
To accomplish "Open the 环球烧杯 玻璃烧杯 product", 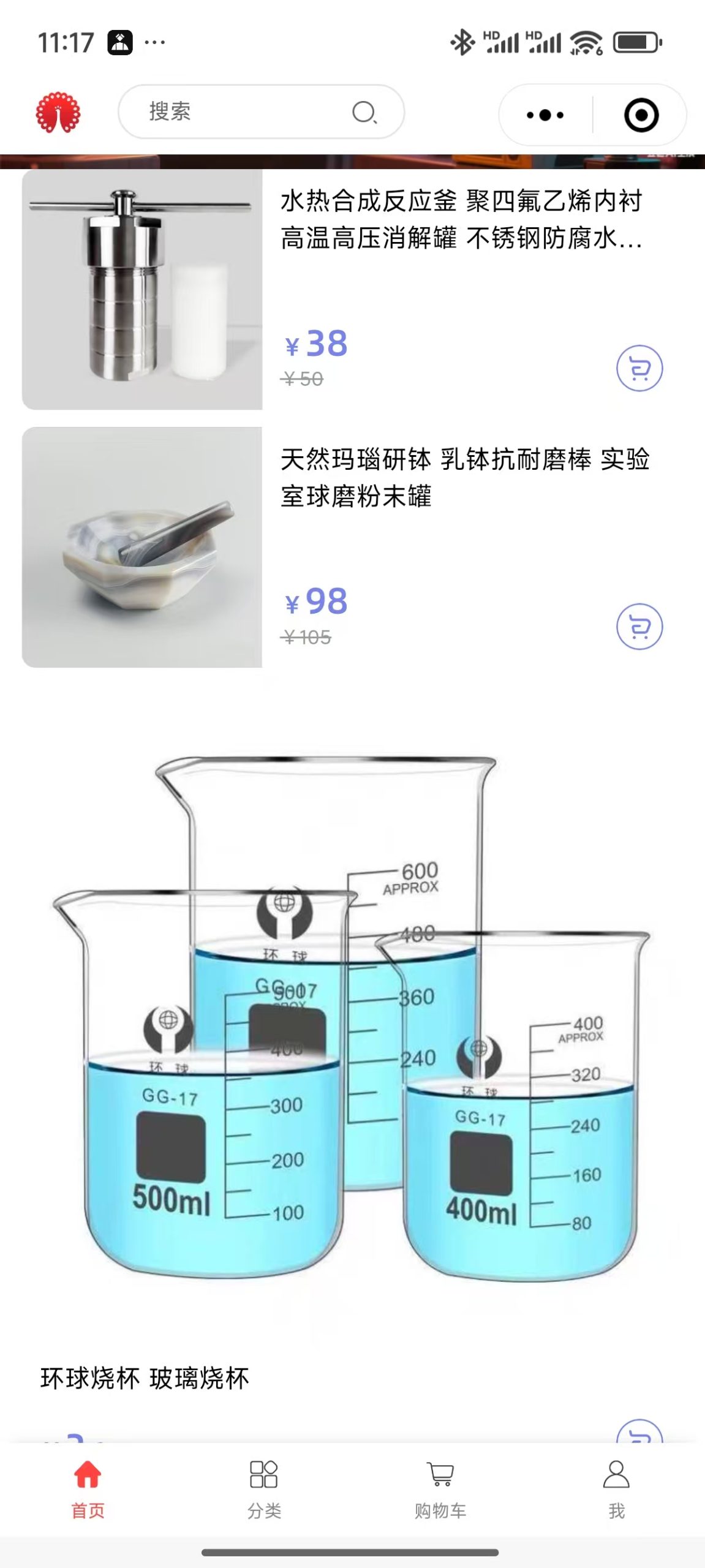I will (352, 1041).
